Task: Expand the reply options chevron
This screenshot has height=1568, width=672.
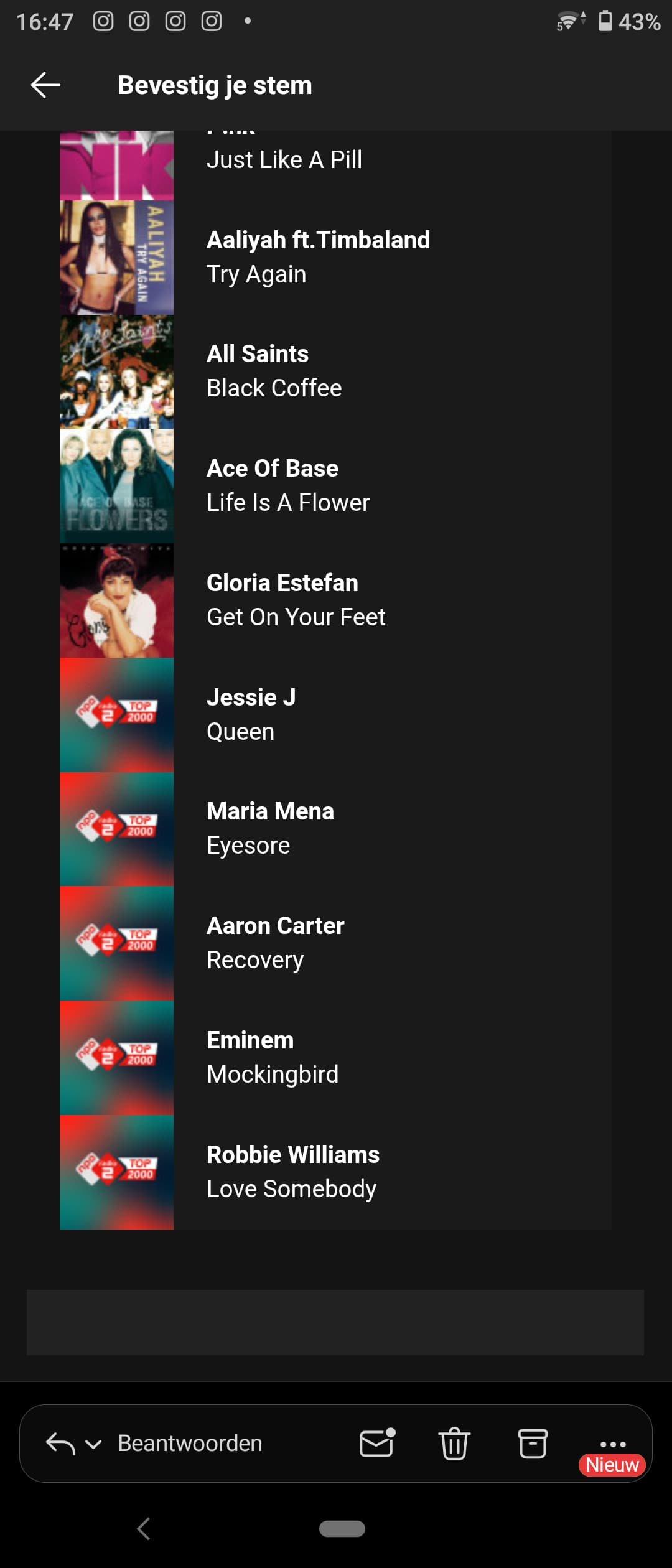Action: coord(93,1445)
